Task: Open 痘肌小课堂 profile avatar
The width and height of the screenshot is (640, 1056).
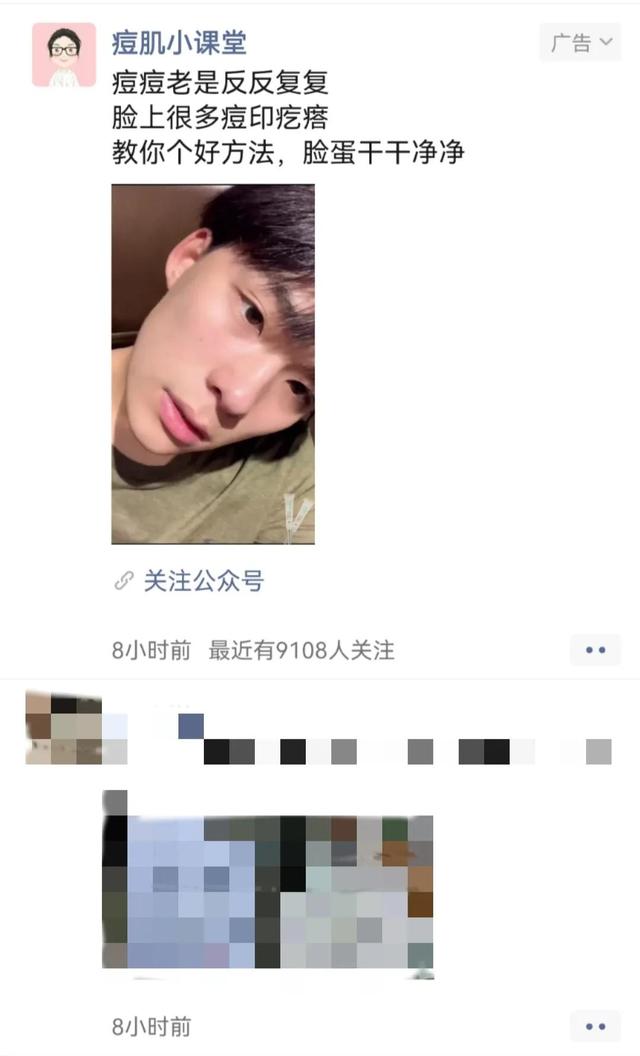Action: [64, 54]
